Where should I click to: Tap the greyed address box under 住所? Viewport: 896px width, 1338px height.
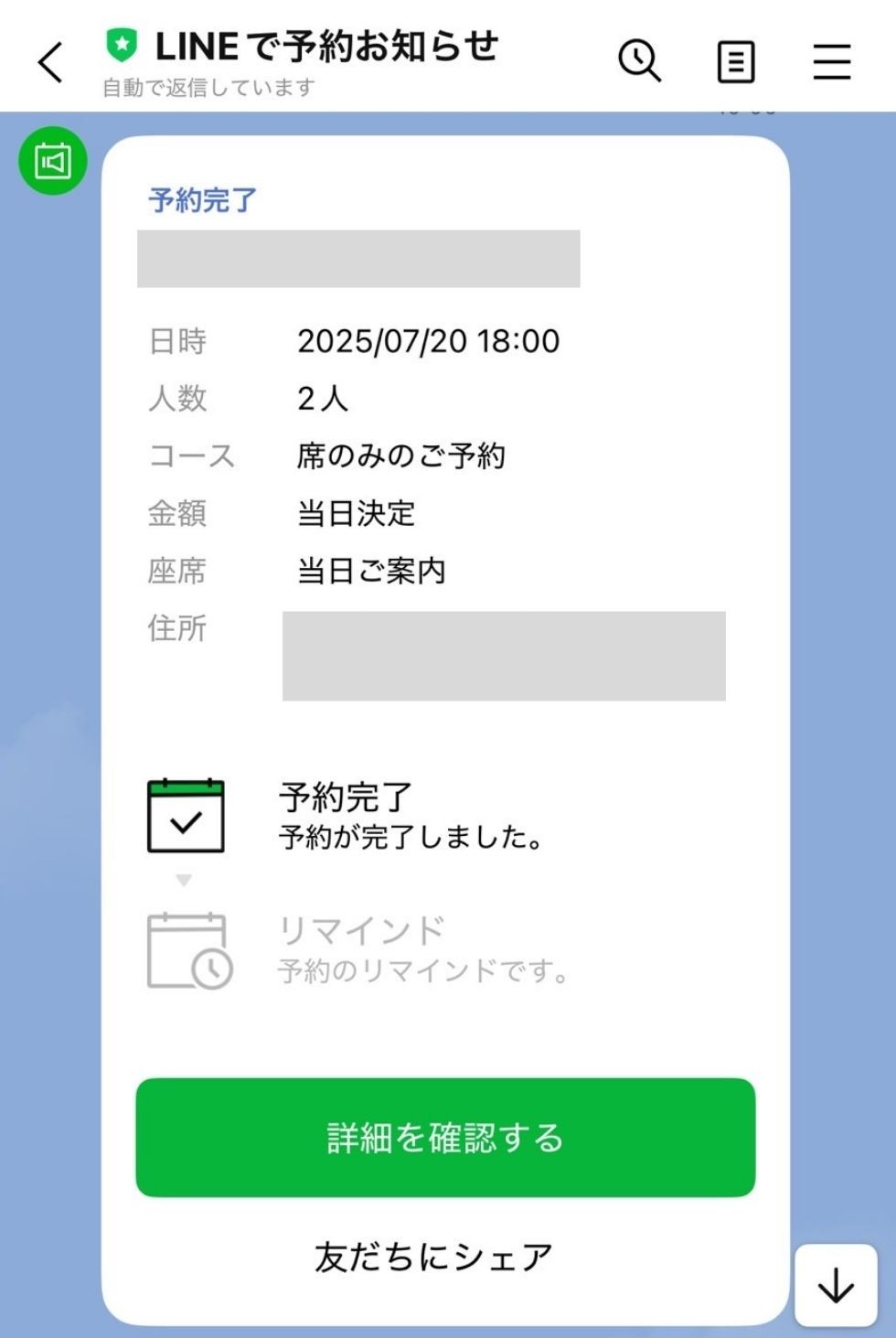pyautogui.click(x=507, y=655)
